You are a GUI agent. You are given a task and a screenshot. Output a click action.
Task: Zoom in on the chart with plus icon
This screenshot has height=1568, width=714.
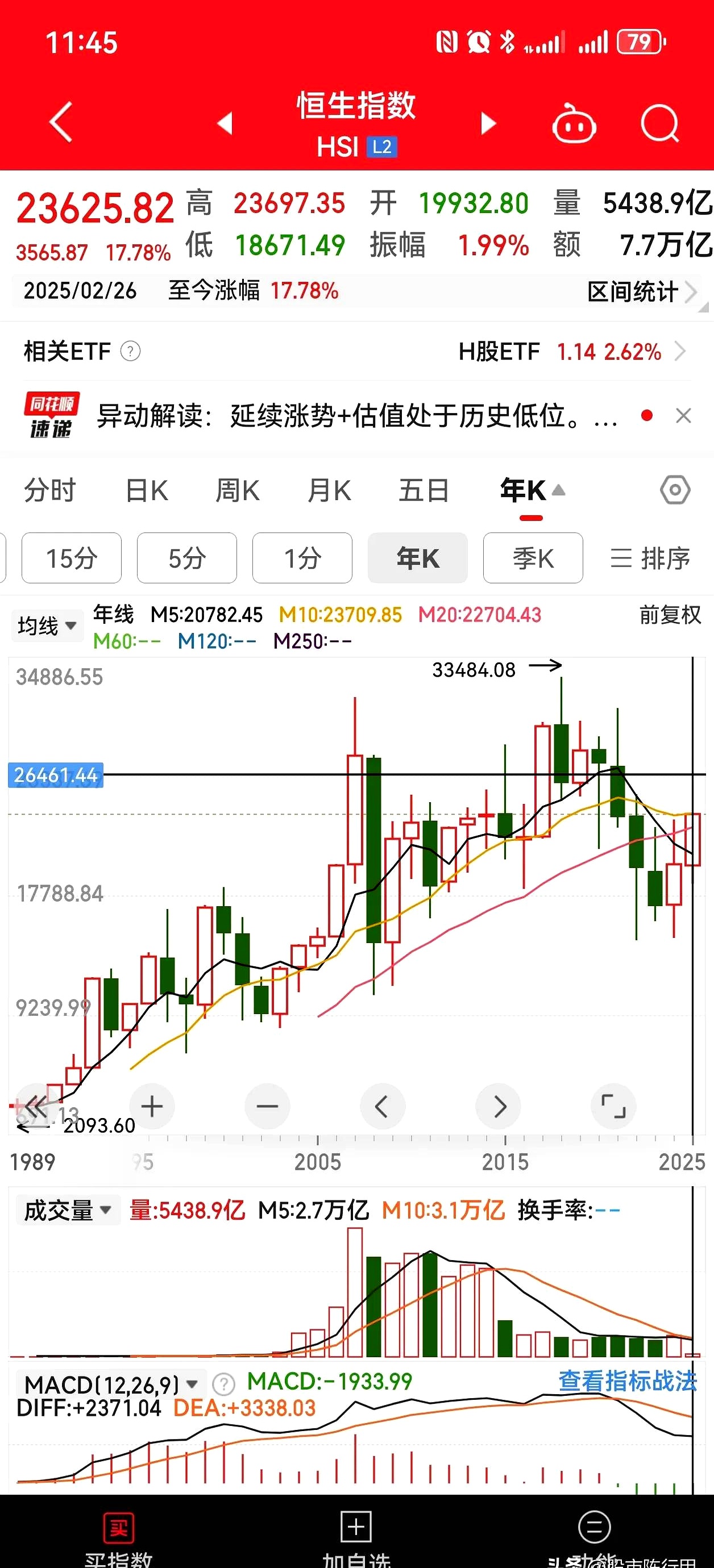click(152, 1106)
